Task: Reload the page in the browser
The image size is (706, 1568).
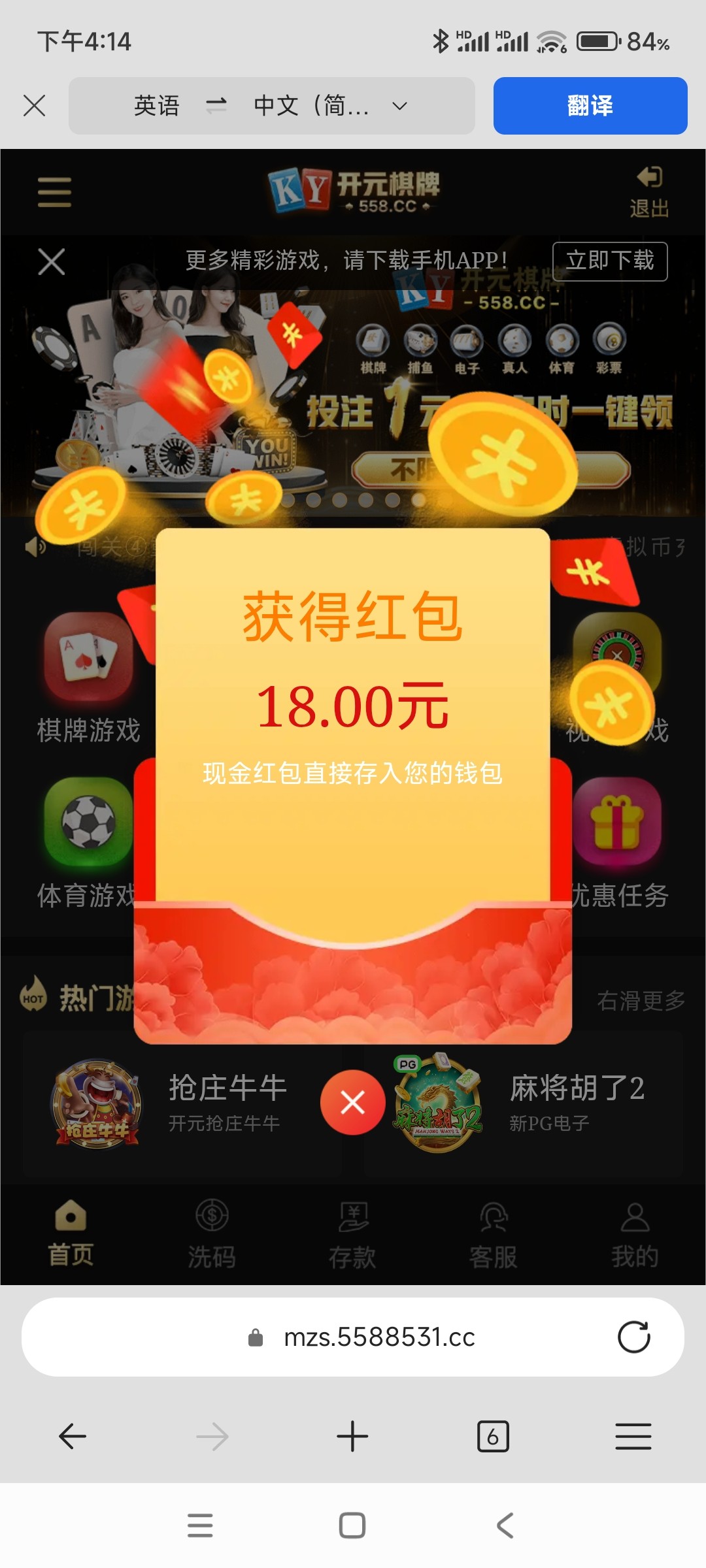Action: click(x=633, y=1337)
